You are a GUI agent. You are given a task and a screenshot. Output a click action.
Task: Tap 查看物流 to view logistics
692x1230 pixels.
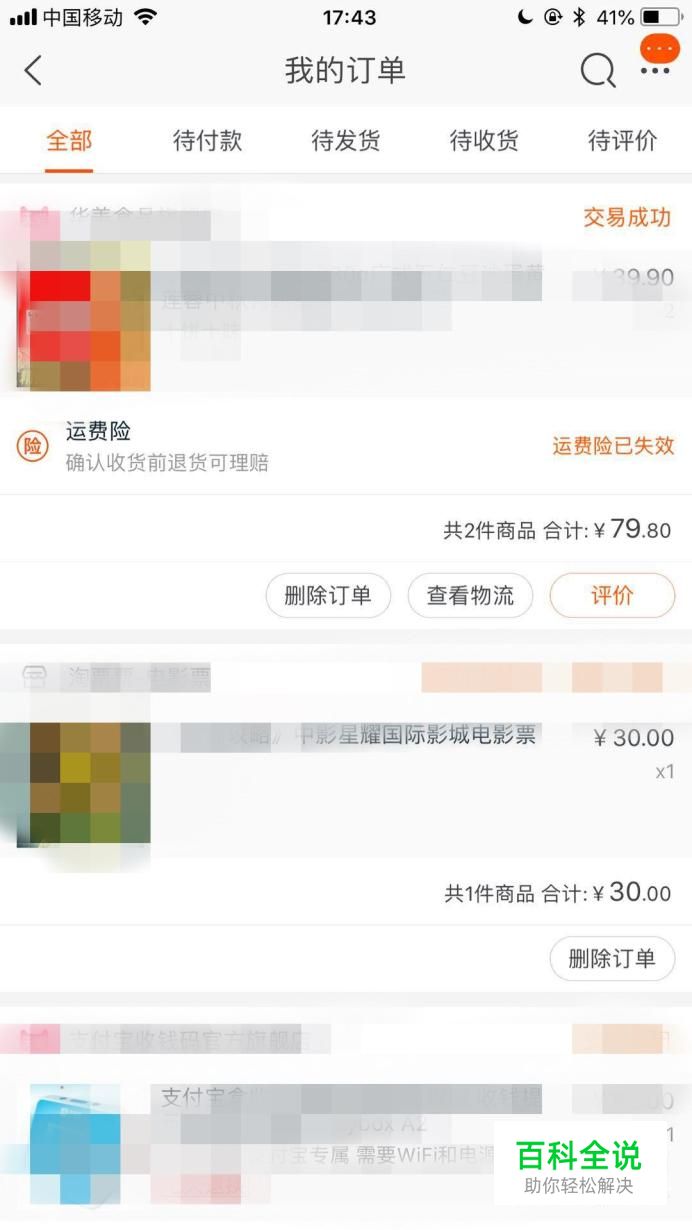(x=470, y=596)
